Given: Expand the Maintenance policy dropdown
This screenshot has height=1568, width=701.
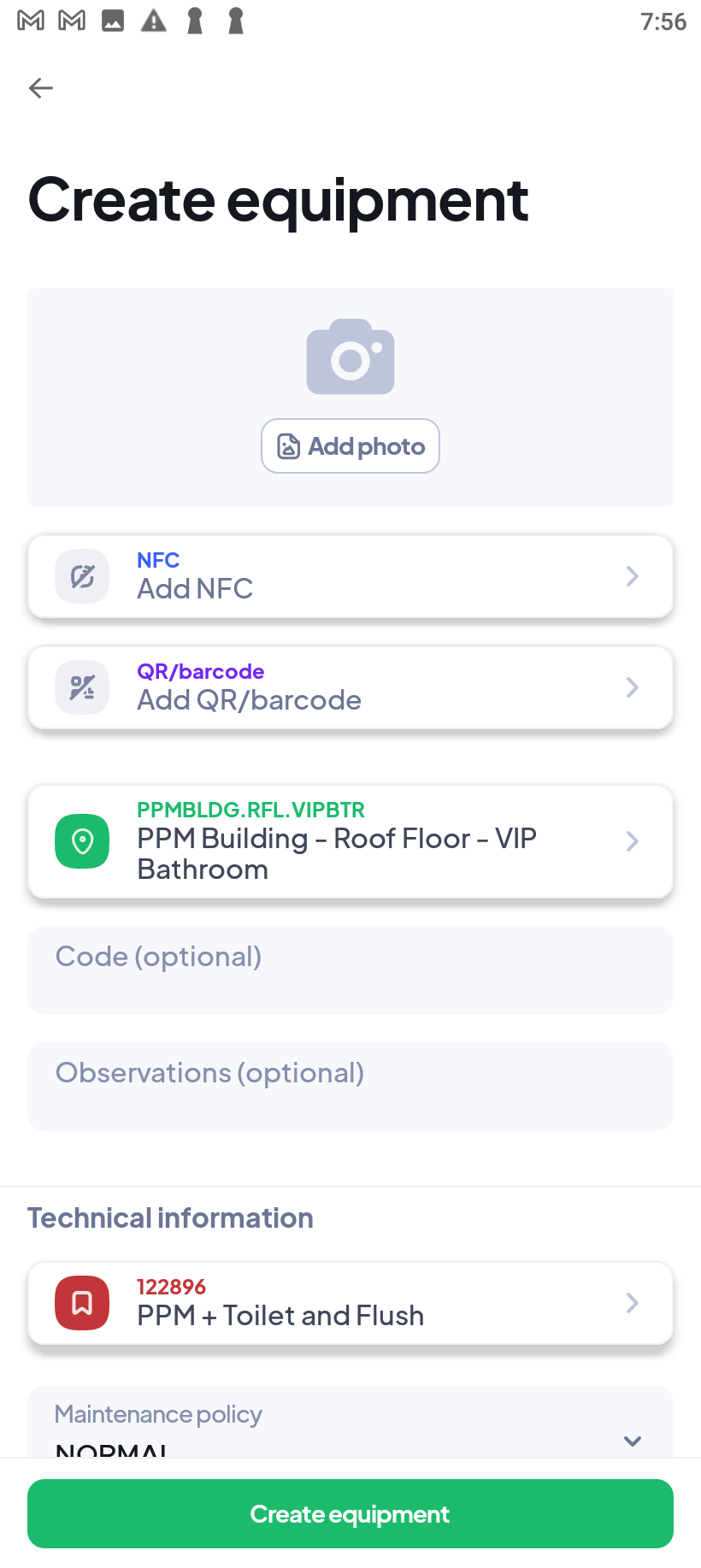Looking at the screenshot, I should [350, 1429].
